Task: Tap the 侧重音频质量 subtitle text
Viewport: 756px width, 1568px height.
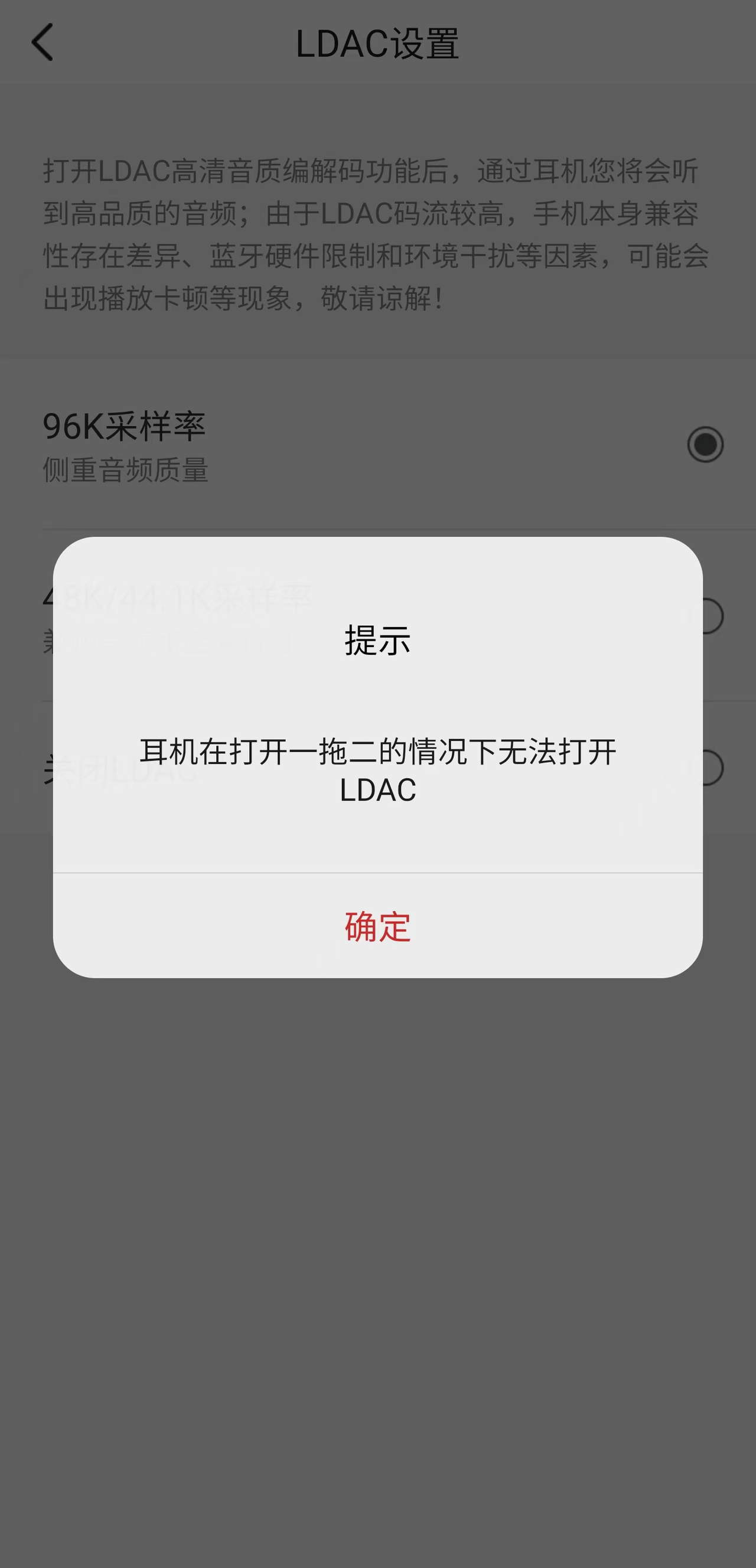Action: click(123, 469)
